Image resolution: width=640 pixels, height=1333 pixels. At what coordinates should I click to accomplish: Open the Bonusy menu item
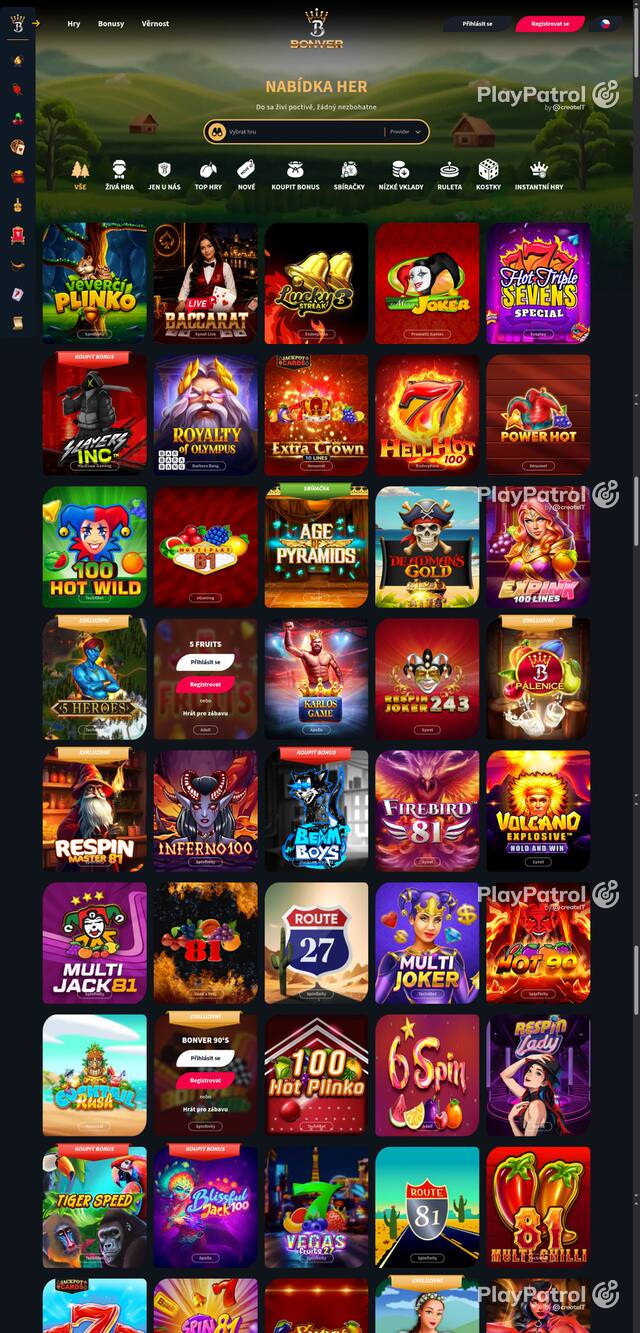point(111,23)
